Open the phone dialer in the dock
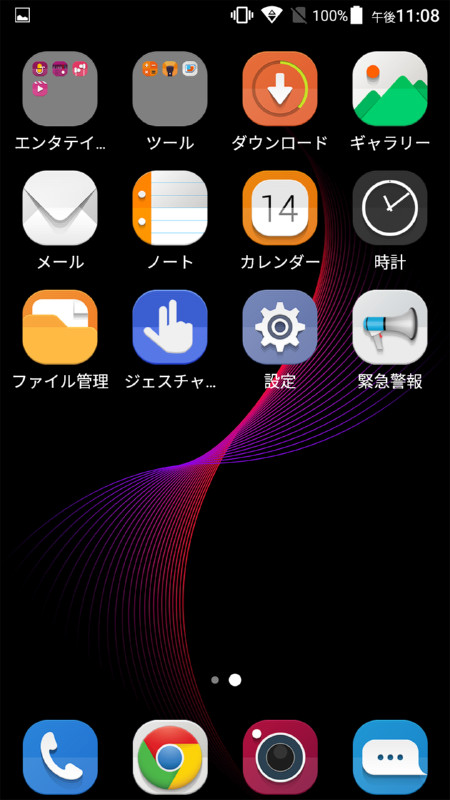Viewport: 450px width, 800px height. tap(60, 757)
